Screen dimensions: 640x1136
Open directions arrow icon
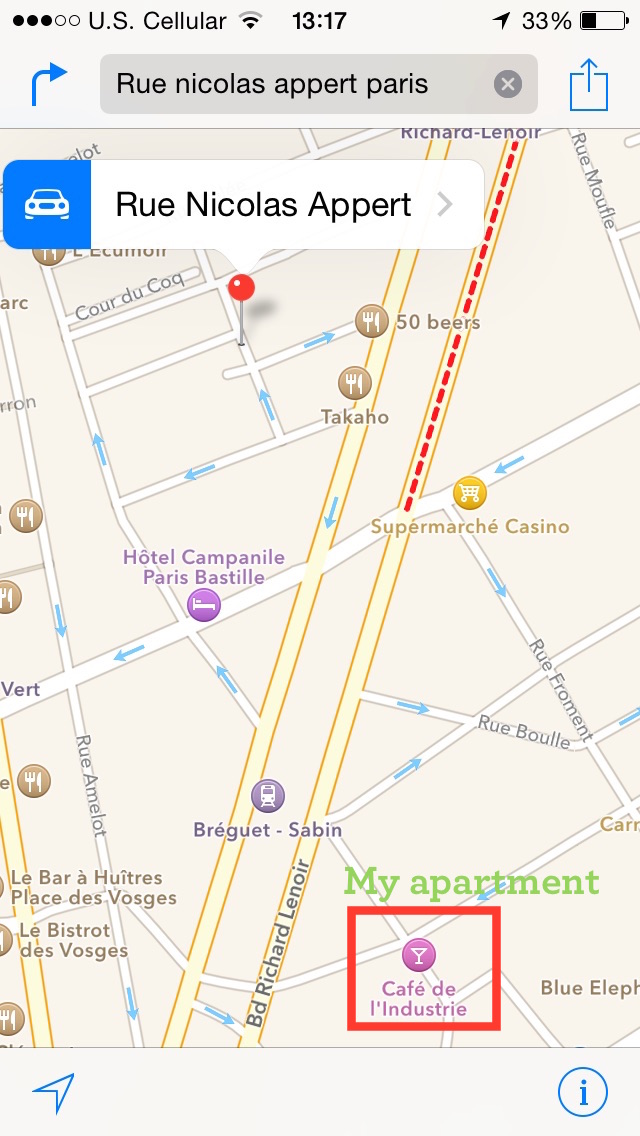coord(48,84)
